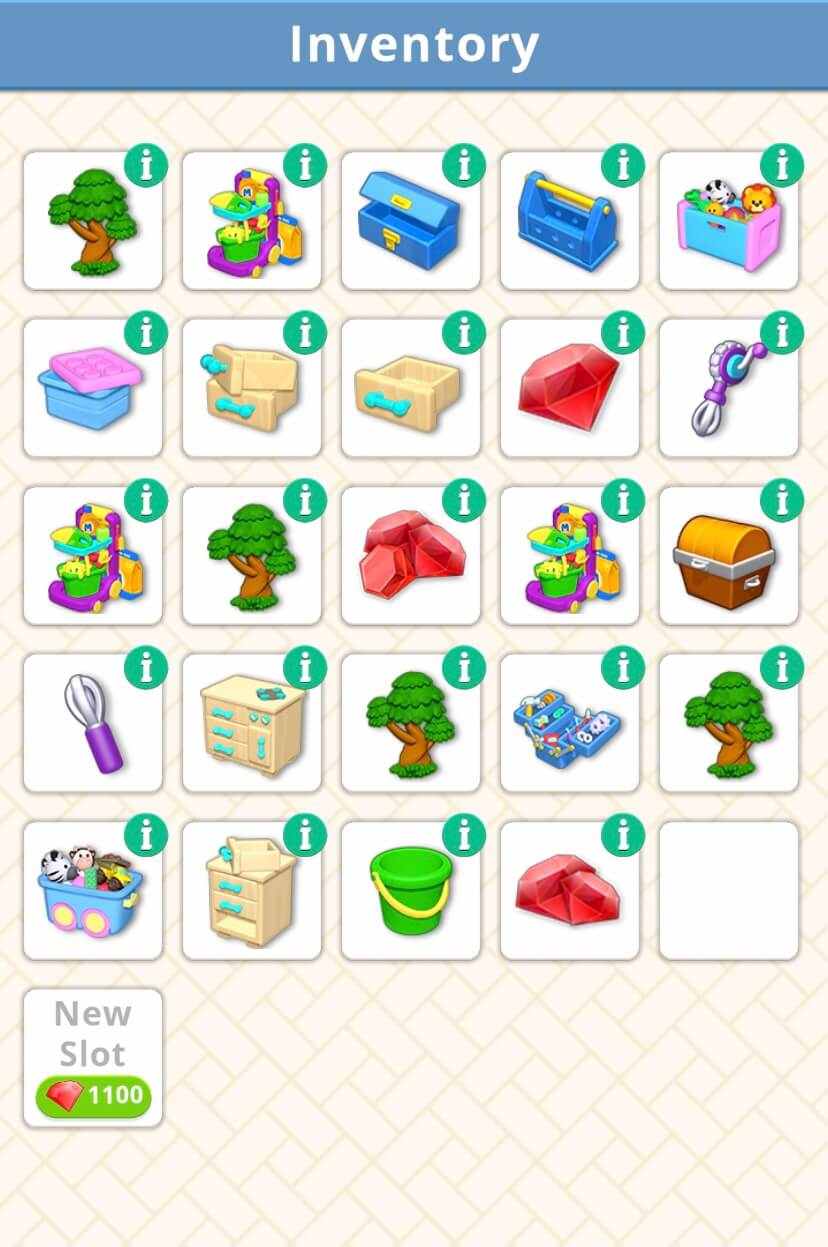Tap the green bucket item
828x1247 pixels.
click(x=408, y=892)
